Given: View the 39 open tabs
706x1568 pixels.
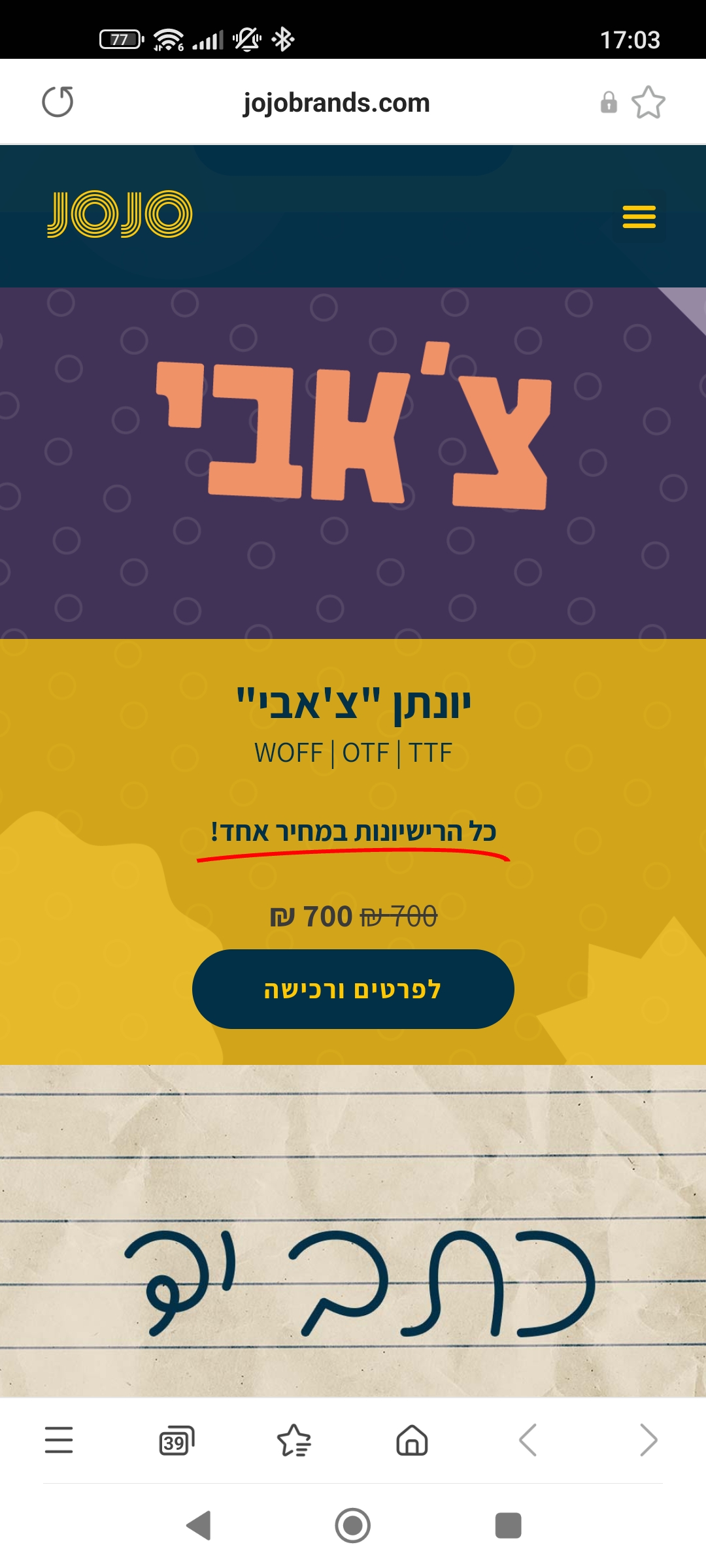Looking at the screenshot, I should click(176, 1440).
